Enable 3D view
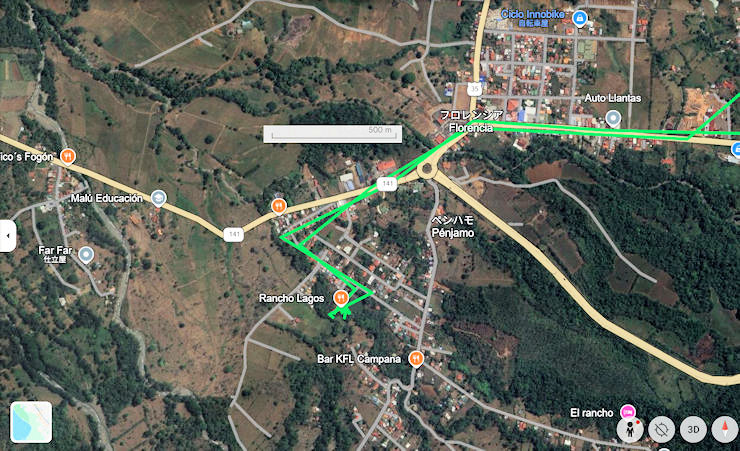The image size is (740, 451). pos(692,430)
